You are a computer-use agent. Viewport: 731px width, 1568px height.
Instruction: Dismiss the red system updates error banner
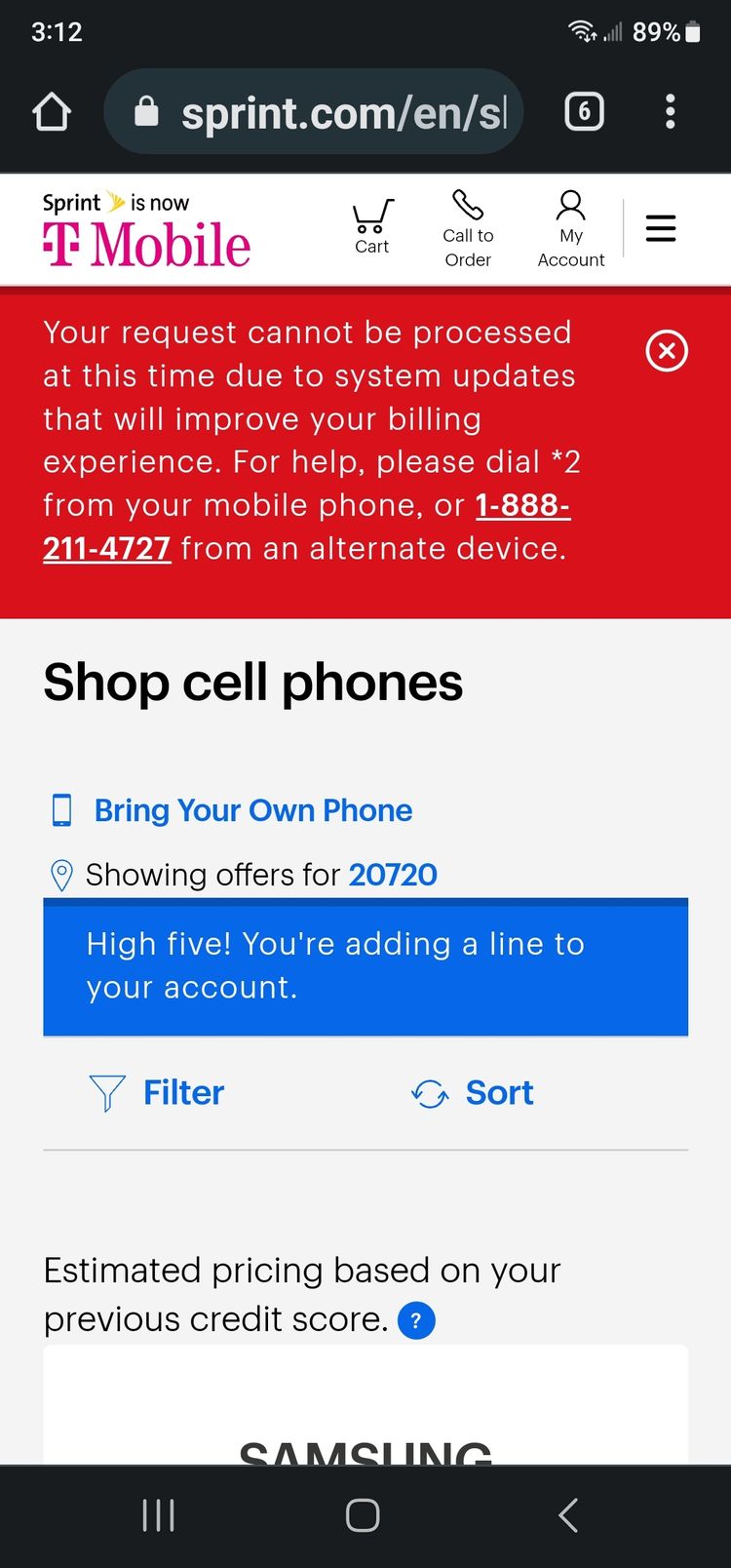click(x=667, y=350)
